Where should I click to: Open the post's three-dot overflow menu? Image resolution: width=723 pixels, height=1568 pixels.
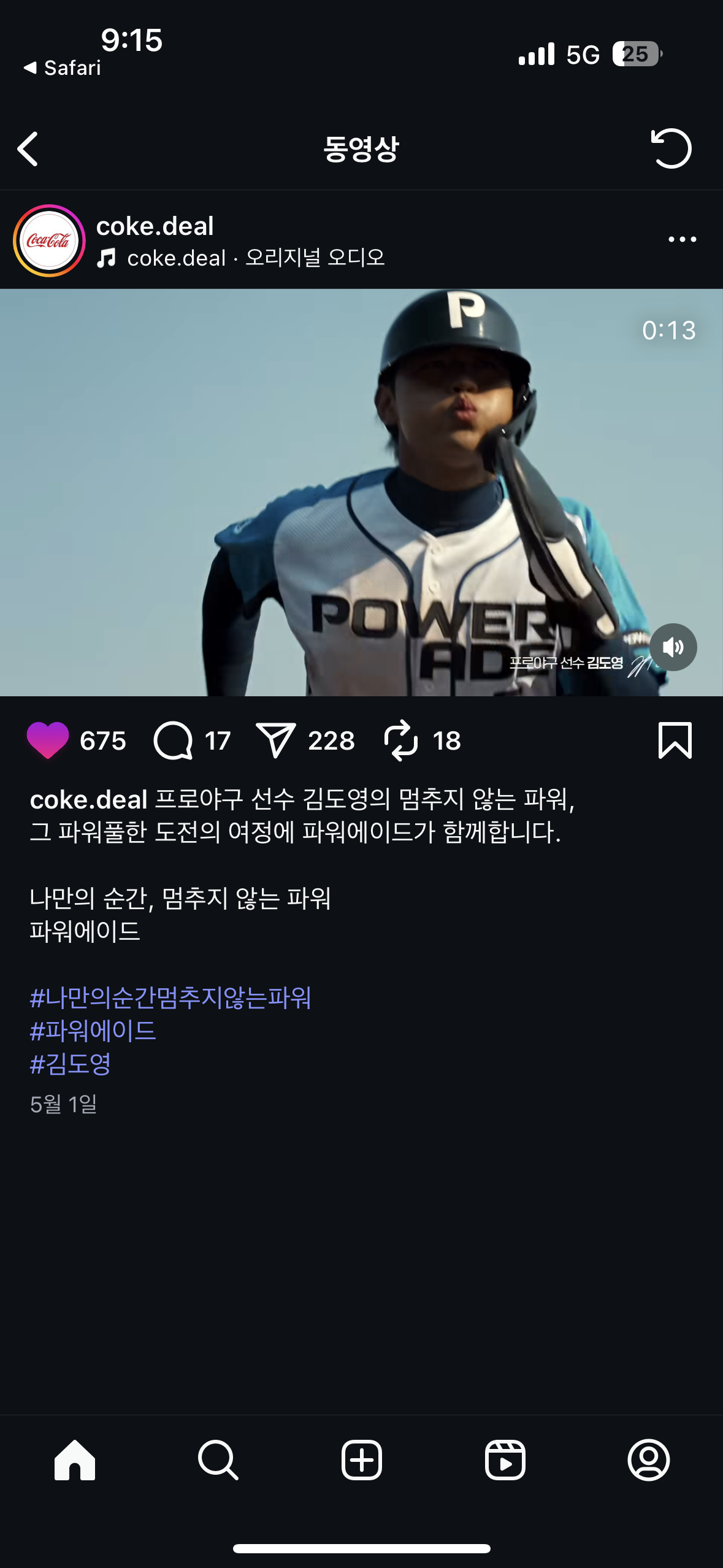point(682,239)
